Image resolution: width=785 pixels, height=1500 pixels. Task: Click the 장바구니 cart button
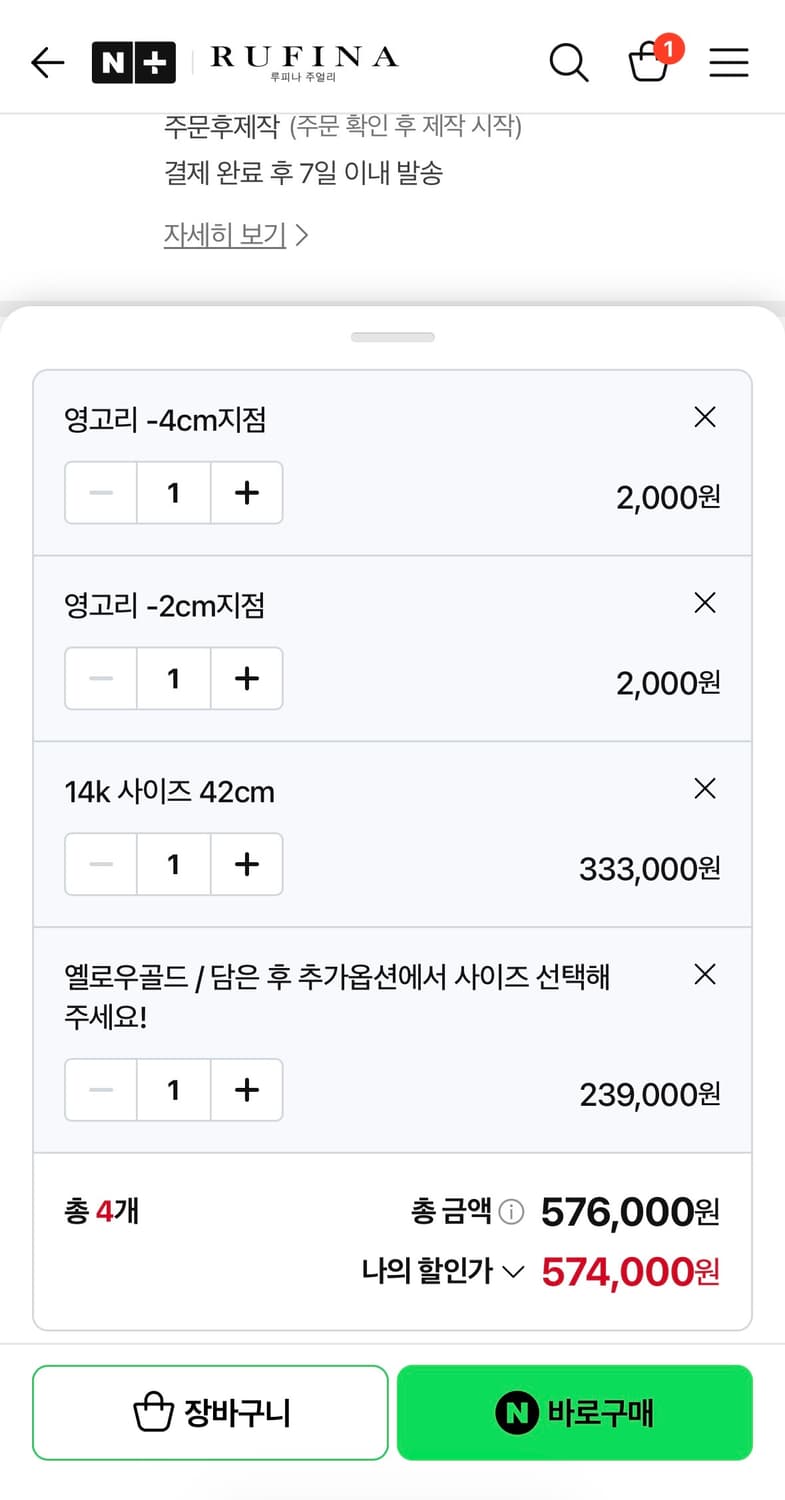(x=209, y=1412)
